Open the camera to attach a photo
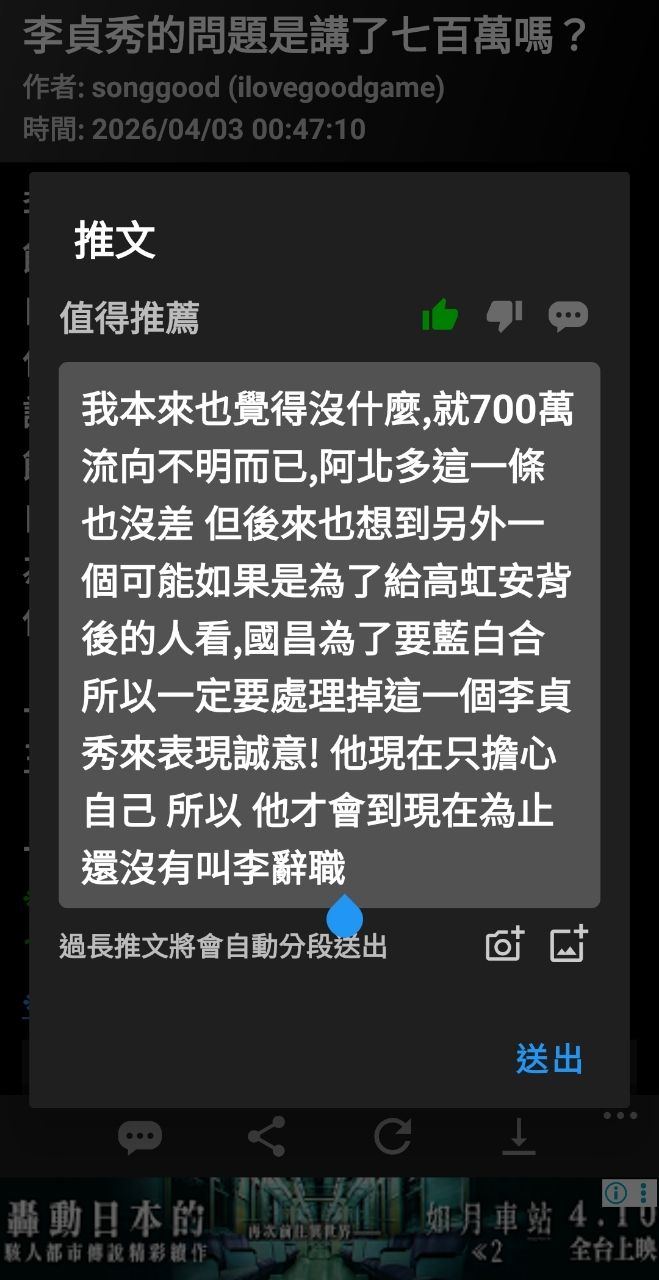Viewport: 659px width, 1280px height. click(504, 945)
